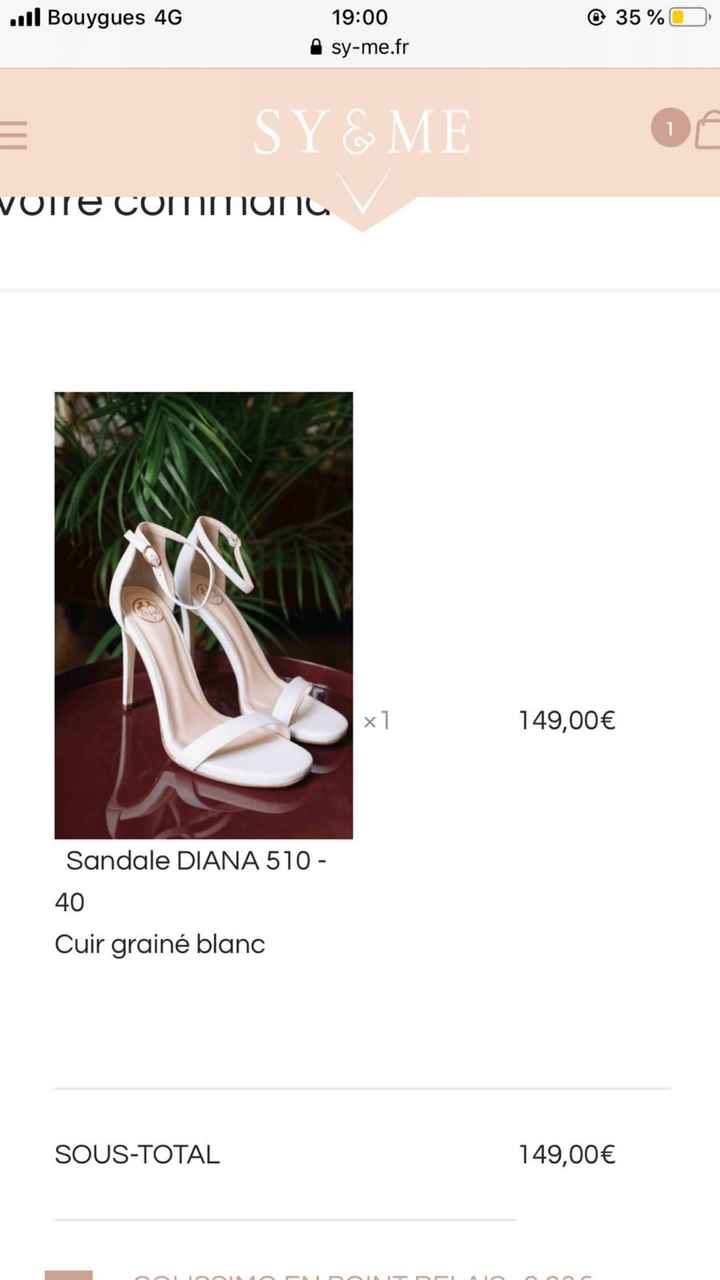Image resolution: width=720 pixels, height=1280 pixels.
Task: Open the hamburger menu
Action: [x=13, y=133]
